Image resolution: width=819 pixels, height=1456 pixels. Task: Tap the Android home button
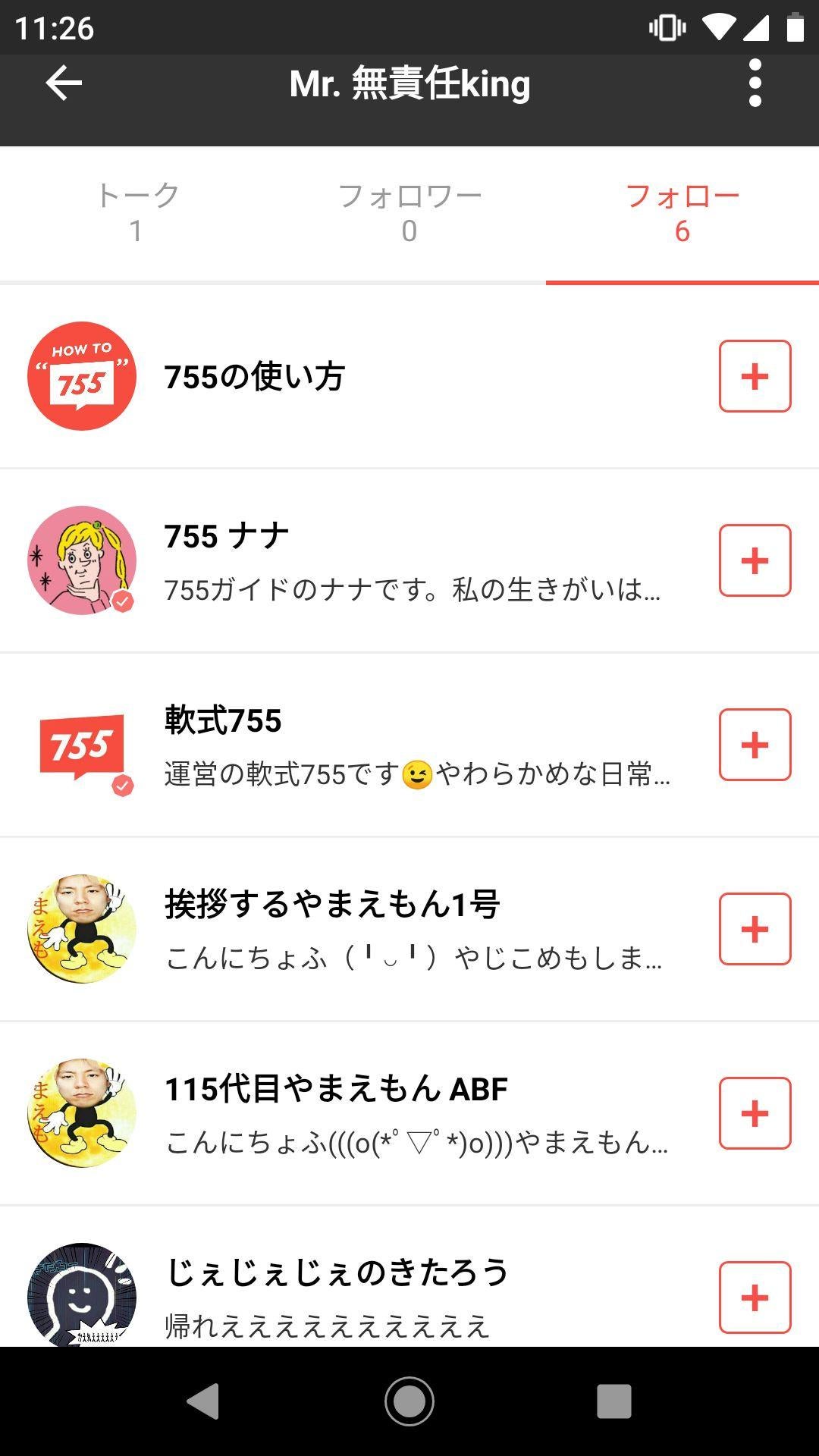coord(409,1401)
